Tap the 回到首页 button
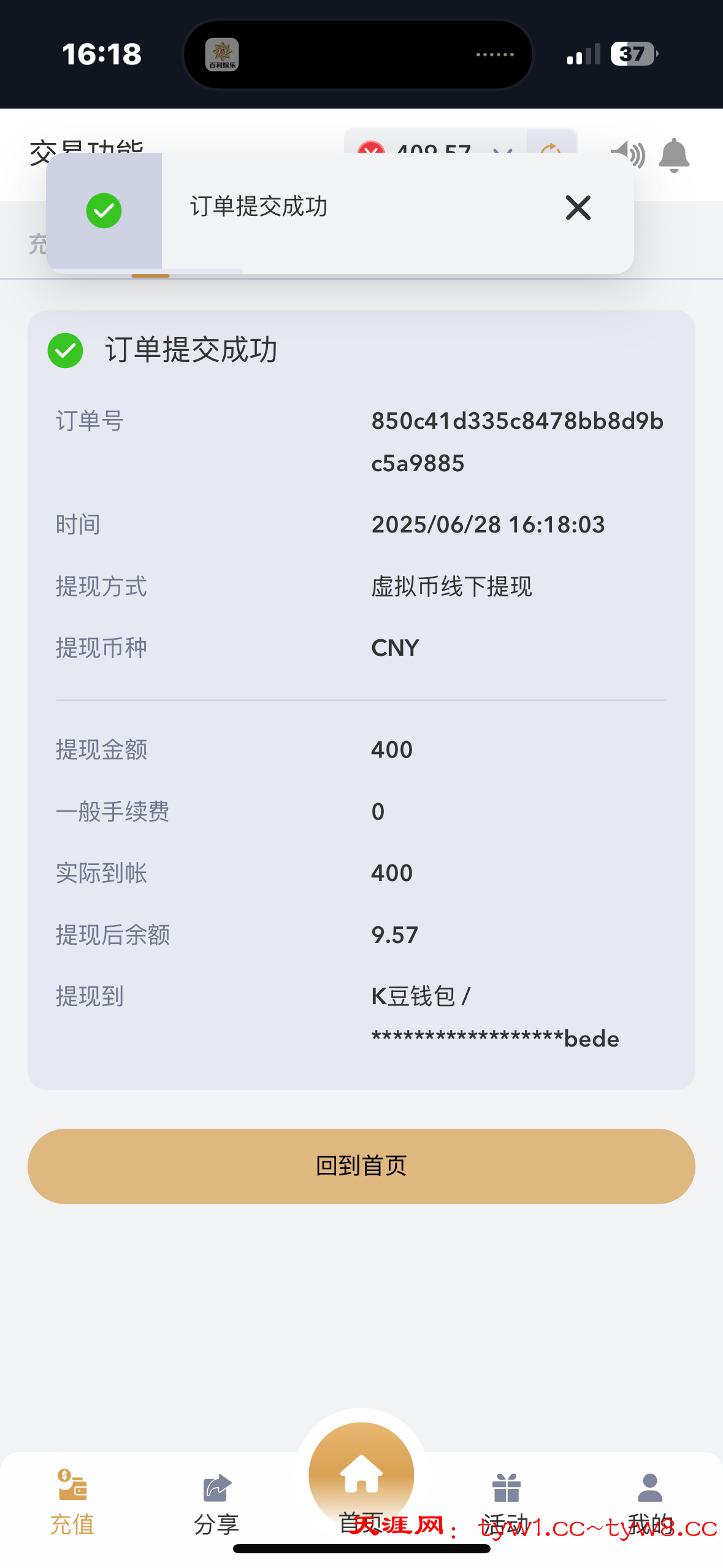Image resolution: width=723 pixels, height=1568 pixels. coord(361,1166)
